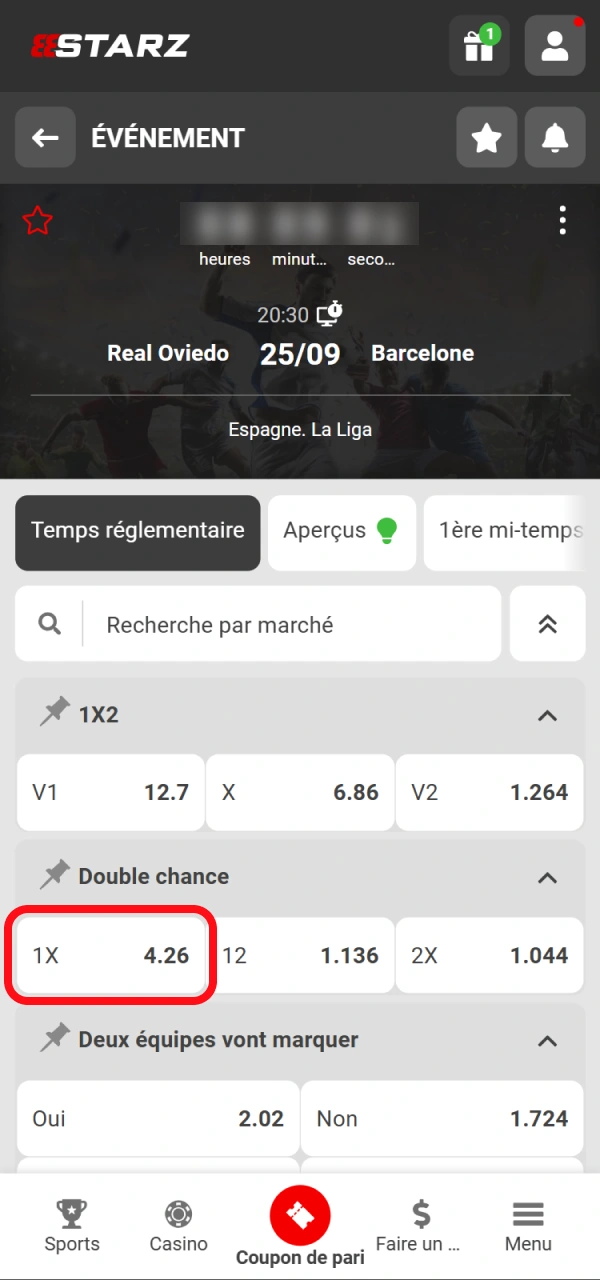The width and height of the screenshot is (600, 1280).
Task: Tap the red outline star on banner
Action: (x=37, y=220)
